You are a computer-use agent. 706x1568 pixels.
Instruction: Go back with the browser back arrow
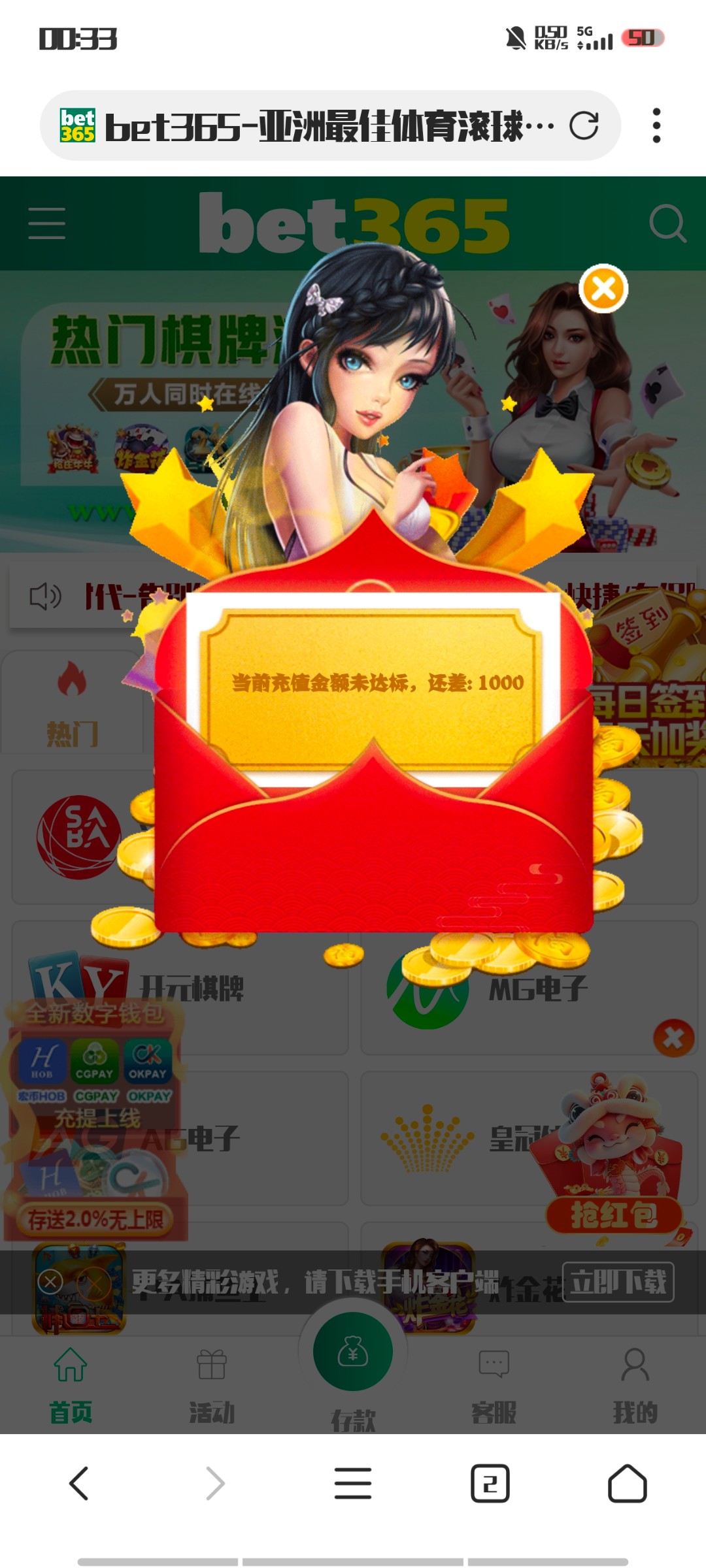(79, 1483)
